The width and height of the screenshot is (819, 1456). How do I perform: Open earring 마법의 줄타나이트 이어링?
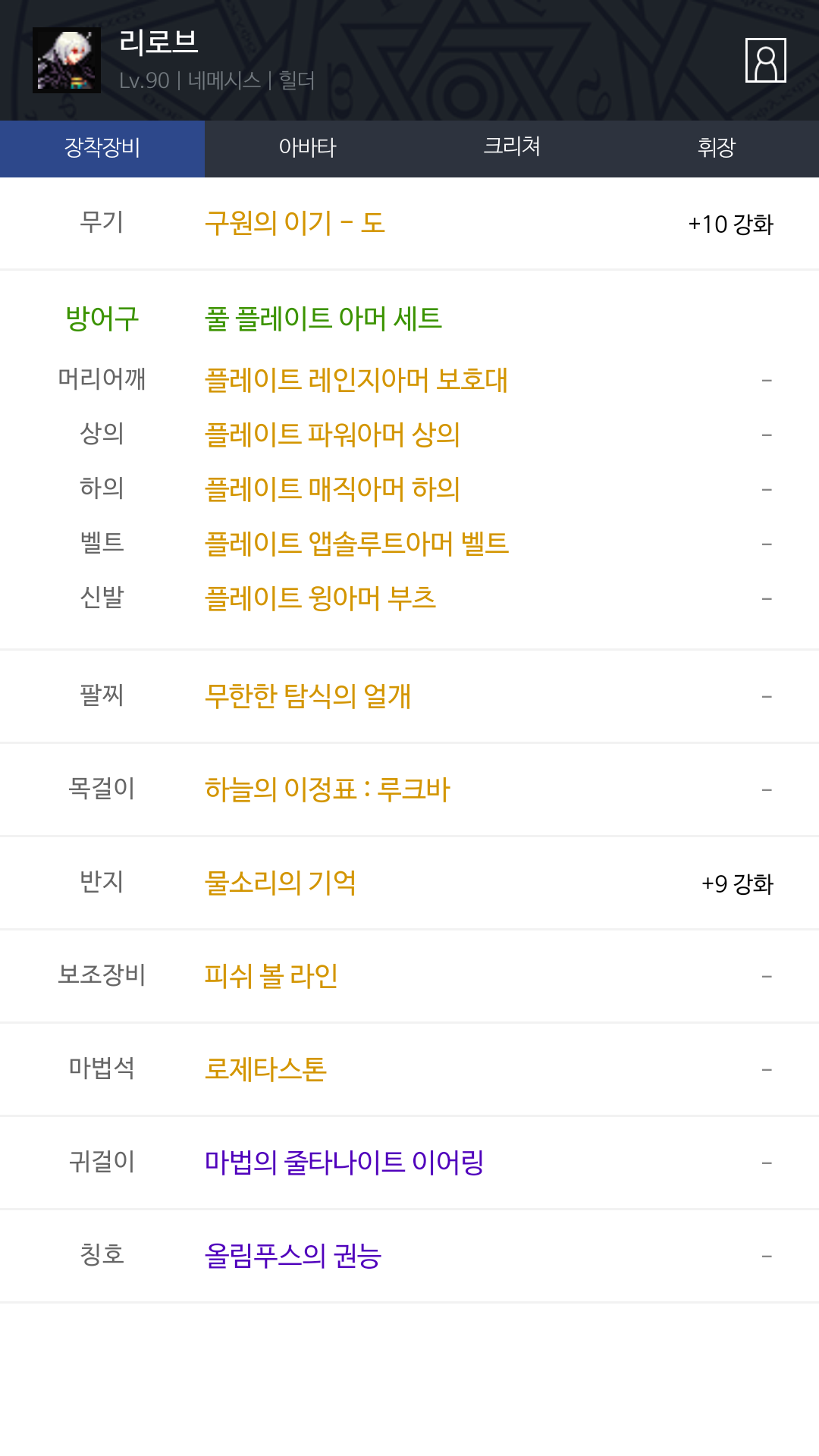tap(344, 1163)
